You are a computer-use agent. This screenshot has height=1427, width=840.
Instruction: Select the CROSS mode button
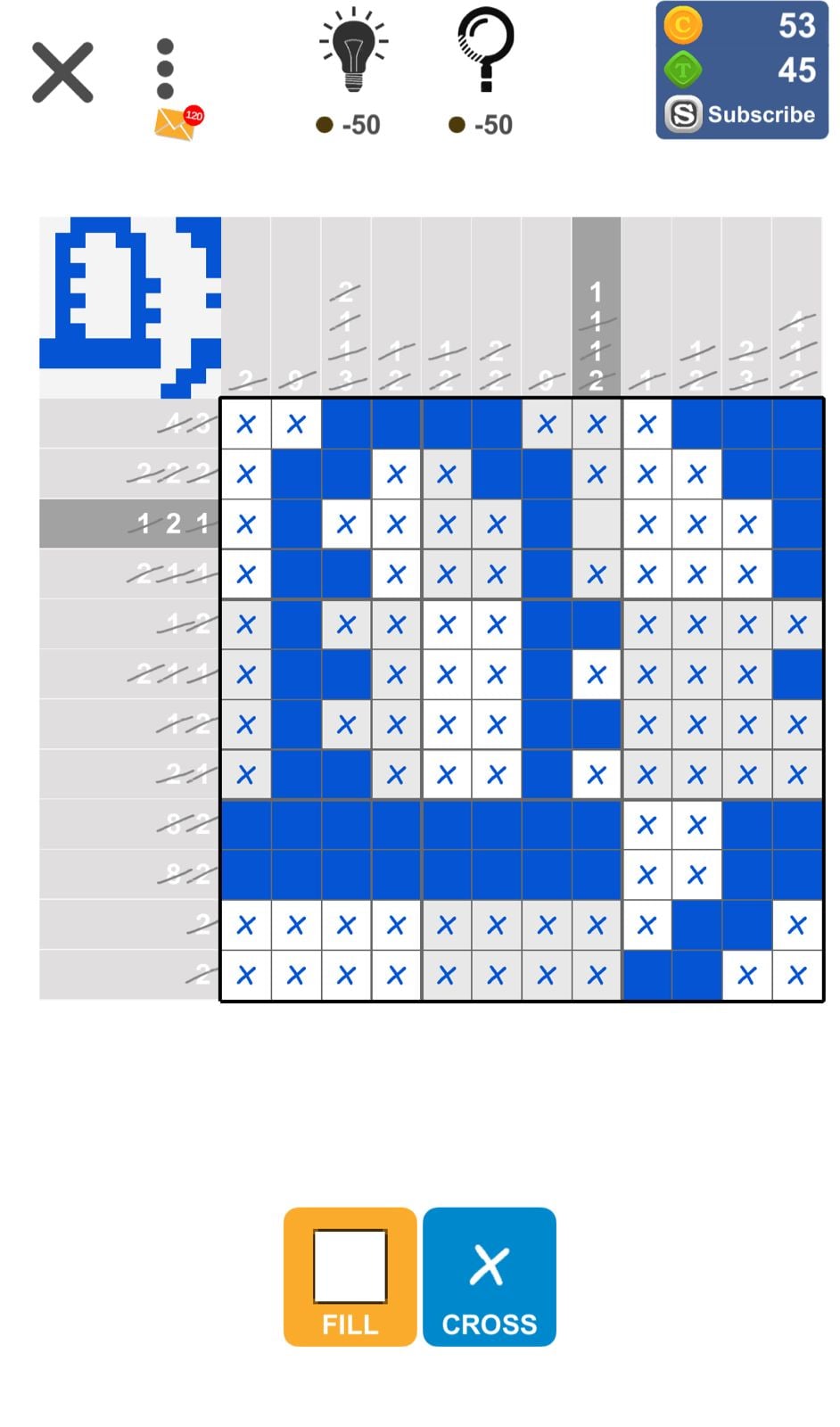(x=490, y=1276)
